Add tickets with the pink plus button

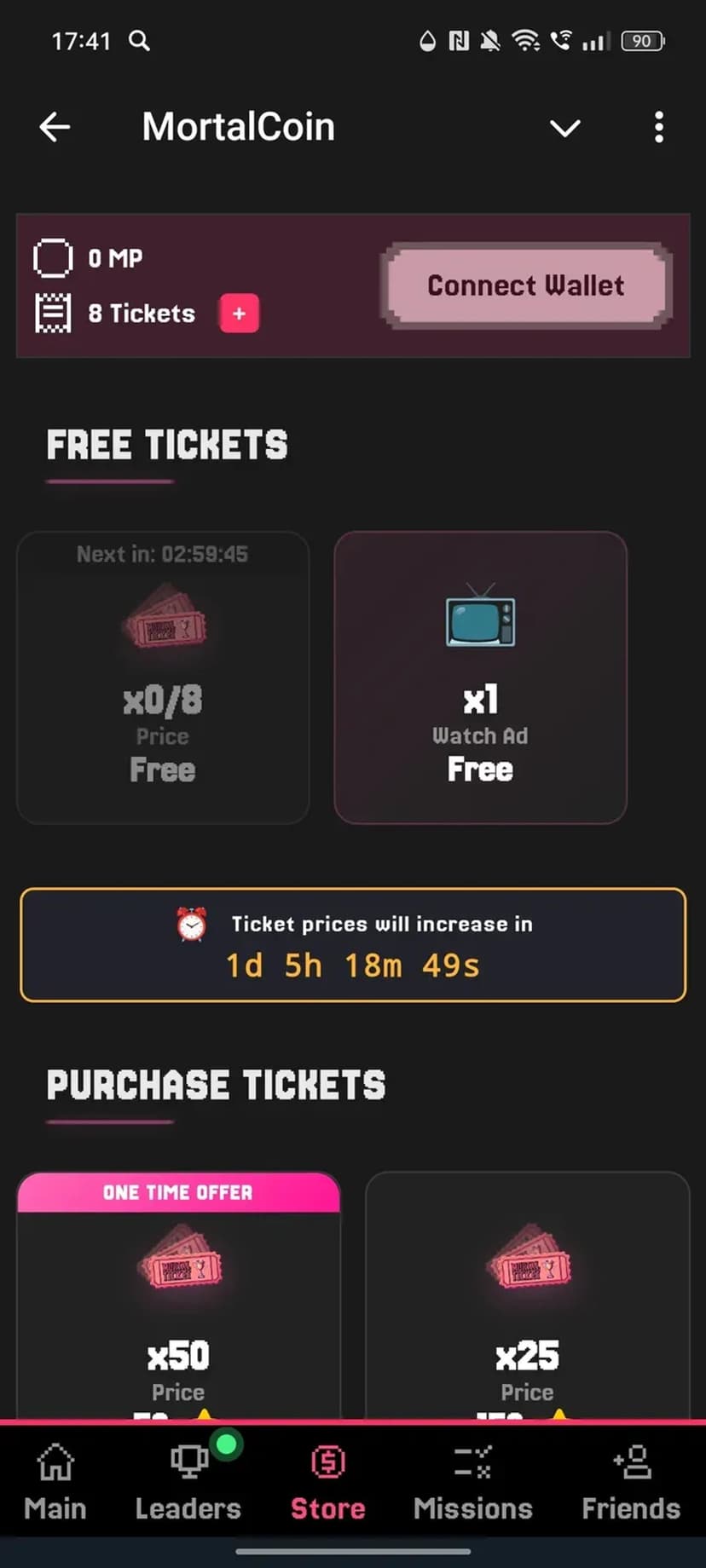pyautogui.click(x=239, y=314)
